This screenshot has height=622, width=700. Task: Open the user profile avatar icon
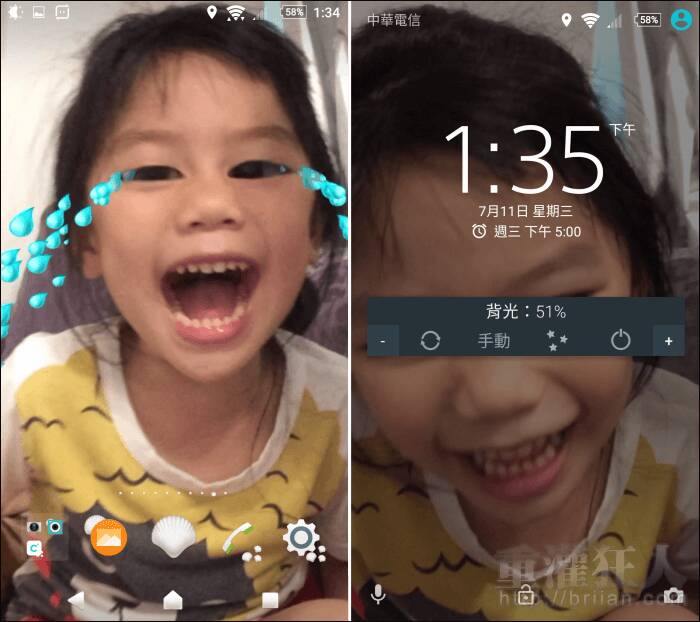tap(681, 19)
